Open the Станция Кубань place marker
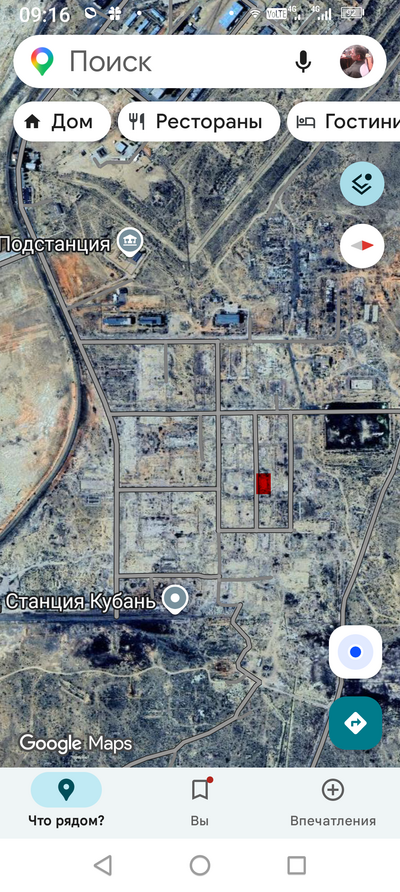The width and height of the screenshot is (400, 892). click(175, 600)
